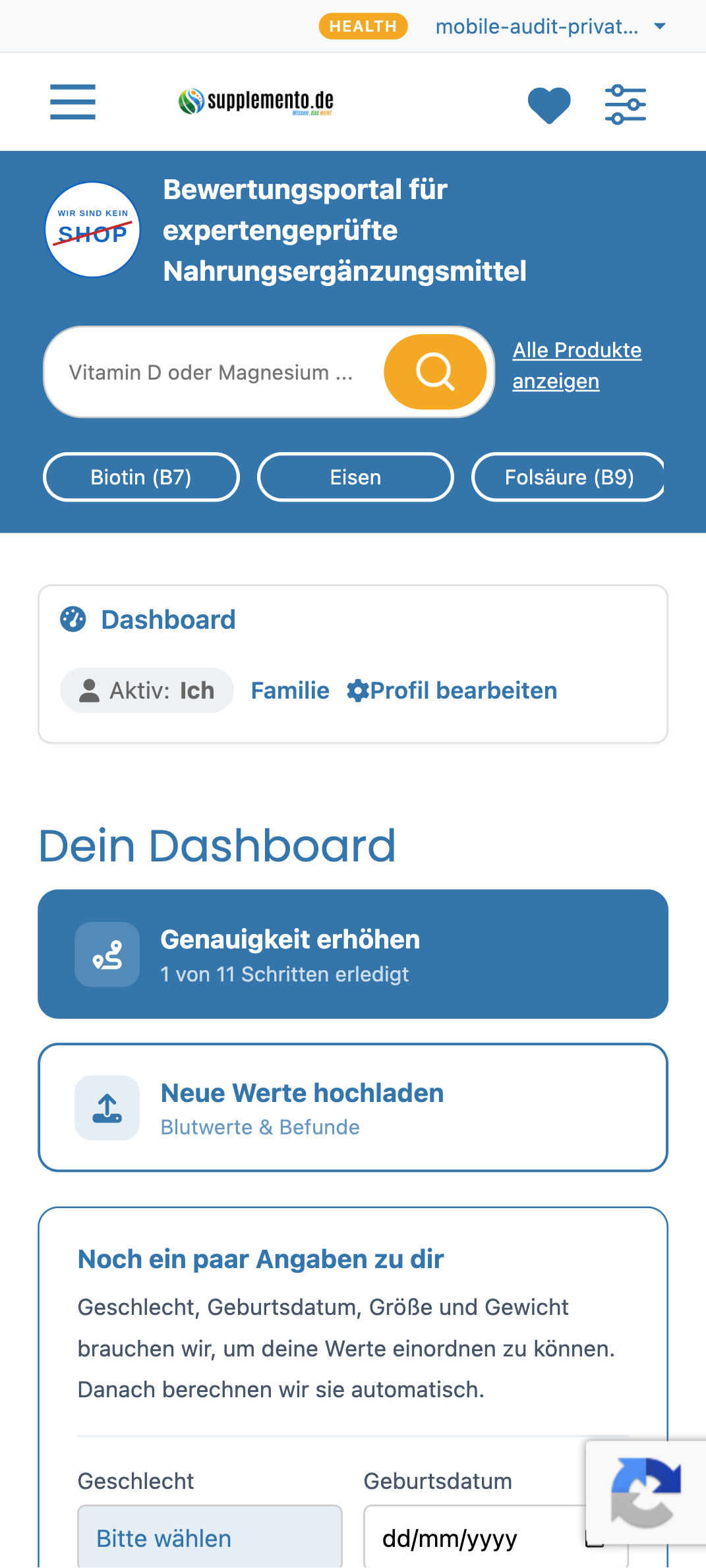The width and height of the screenshot is (706, 1568).
Task: Tap the Geburtsdatum date field
Action: (x=475, y=1538)
